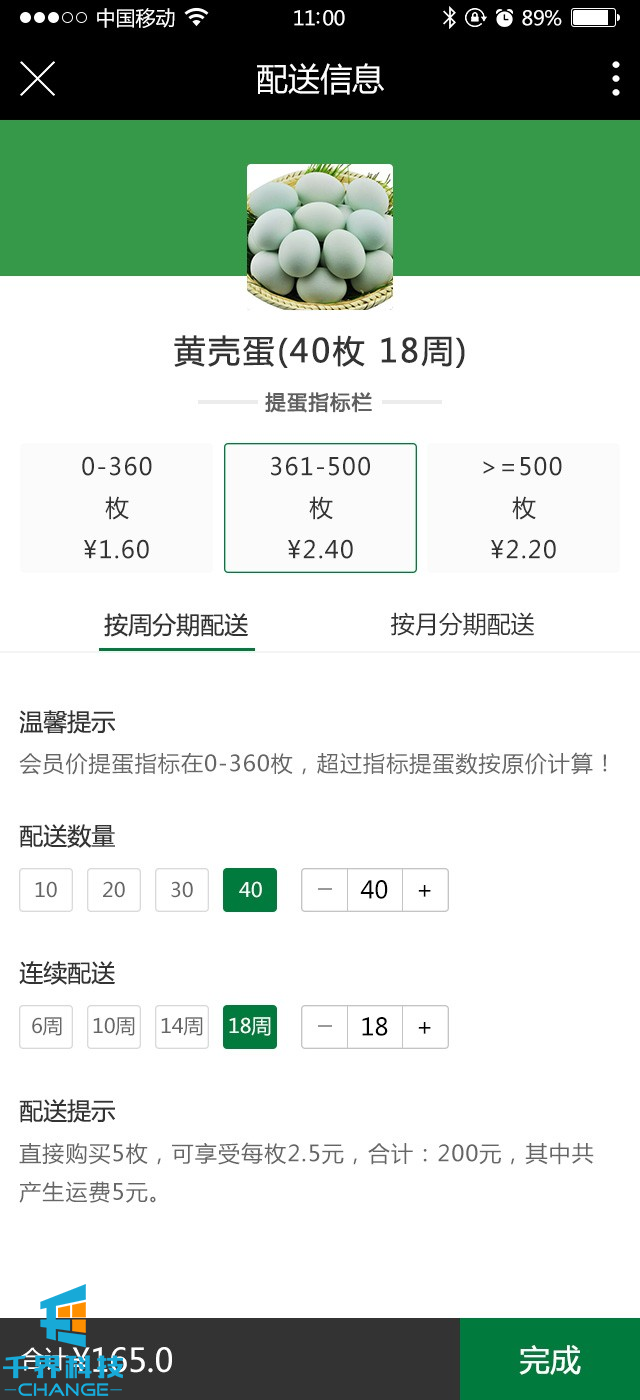Increase 配送数量 with the plus button
640x1400 pixels.
pos(425,890)
